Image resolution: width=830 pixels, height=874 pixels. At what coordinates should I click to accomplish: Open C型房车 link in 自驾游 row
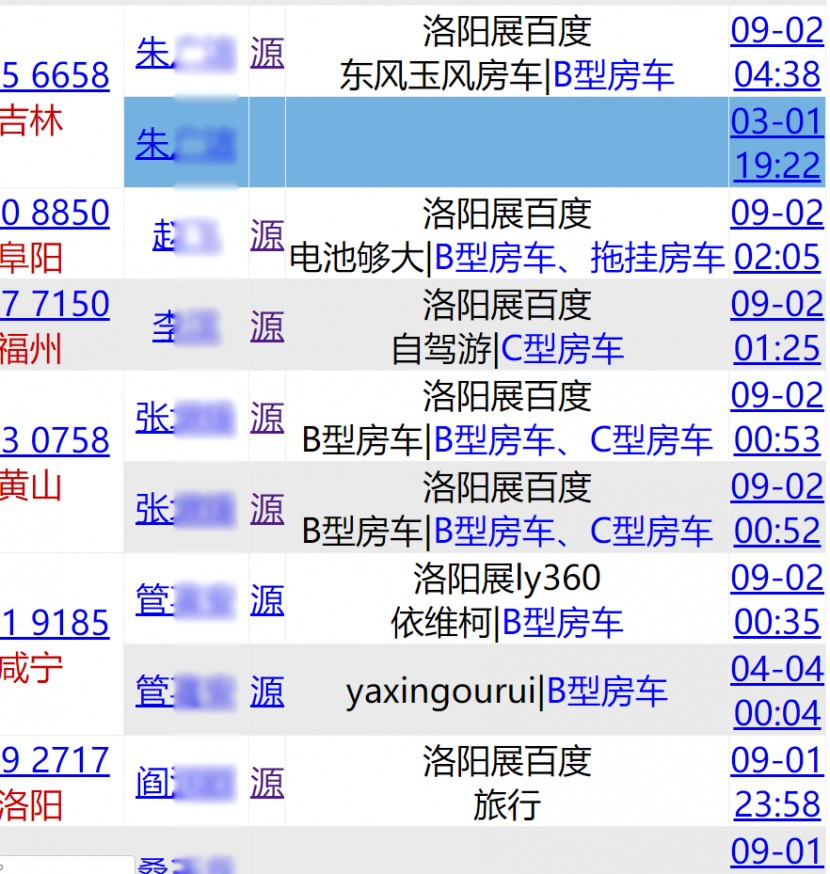(x=561, y=349)
